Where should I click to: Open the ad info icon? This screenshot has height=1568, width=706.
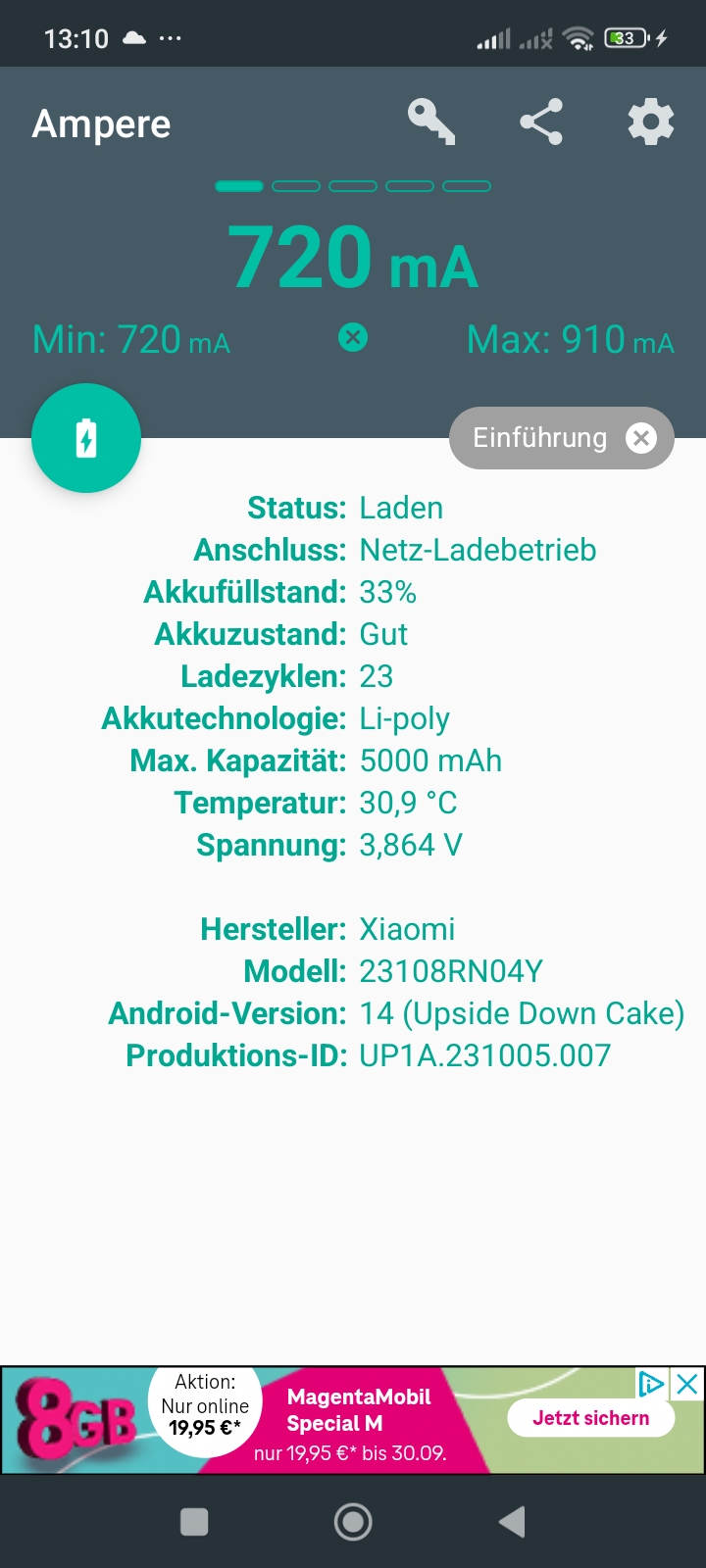[x=651, y=1384]
